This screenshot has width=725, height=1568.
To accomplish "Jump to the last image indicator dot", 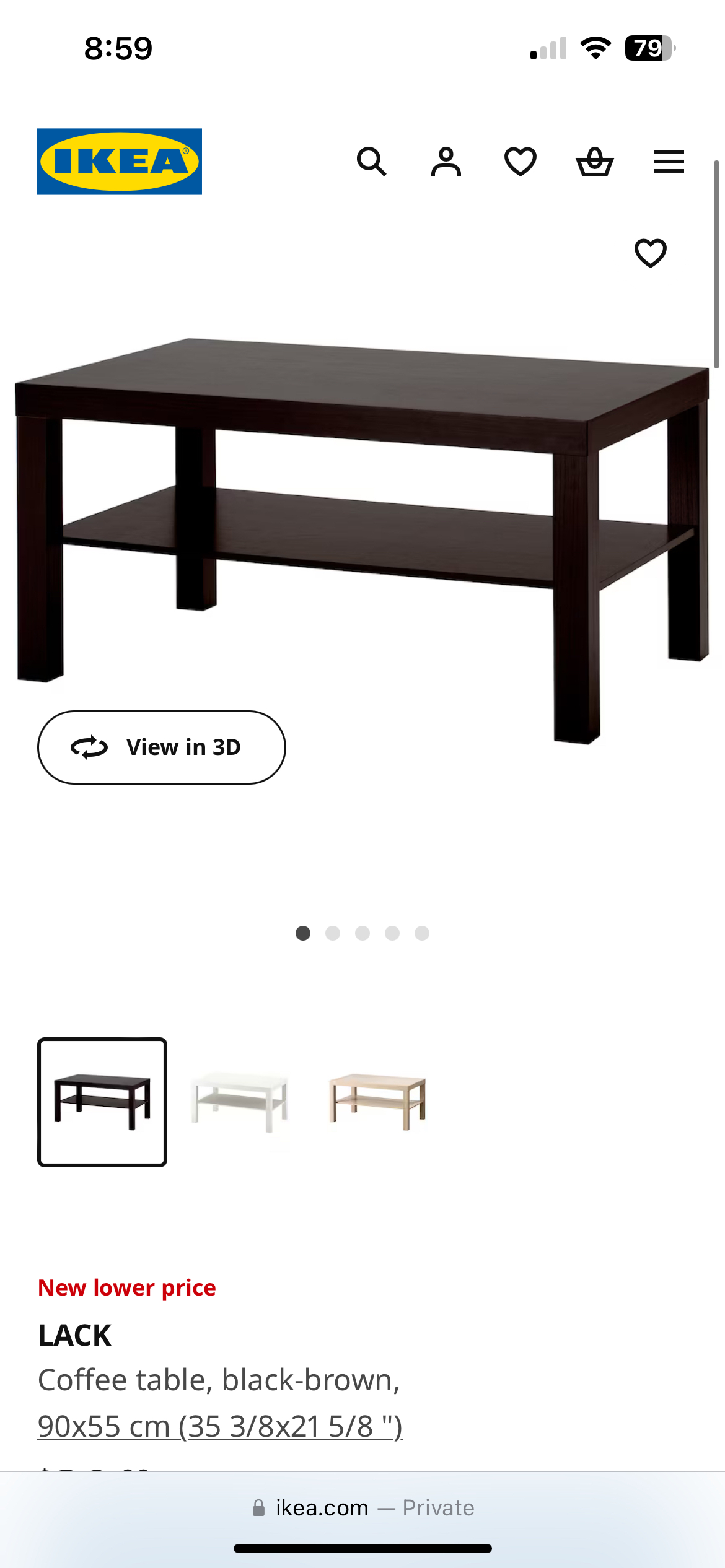I will coord(422,933).
